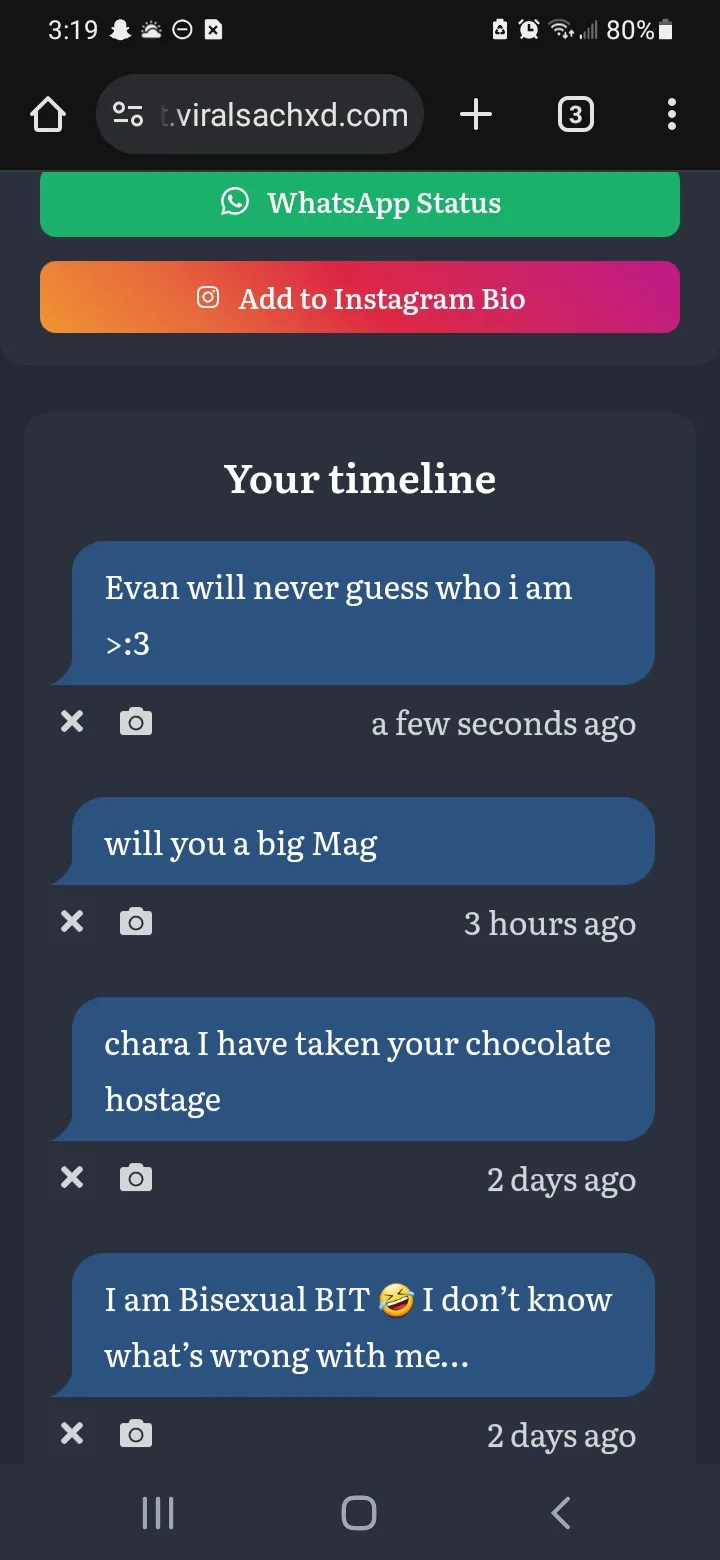This screenshot has width=720, height=1560.
Task: Delete the "I am Bisexual BIT" message
Action: pos(72,1433)
